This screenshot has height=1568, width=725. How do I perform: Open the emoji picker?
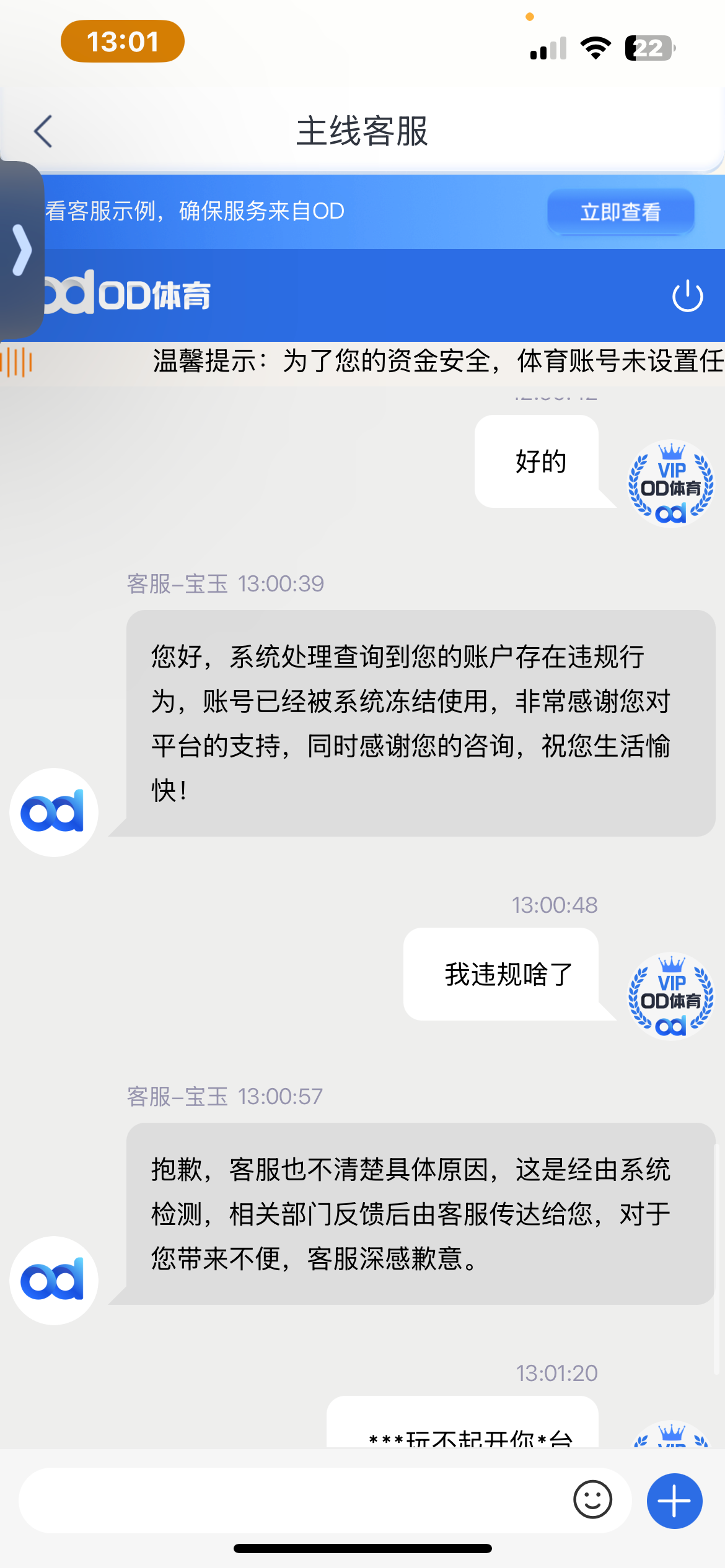(592, 1500)
